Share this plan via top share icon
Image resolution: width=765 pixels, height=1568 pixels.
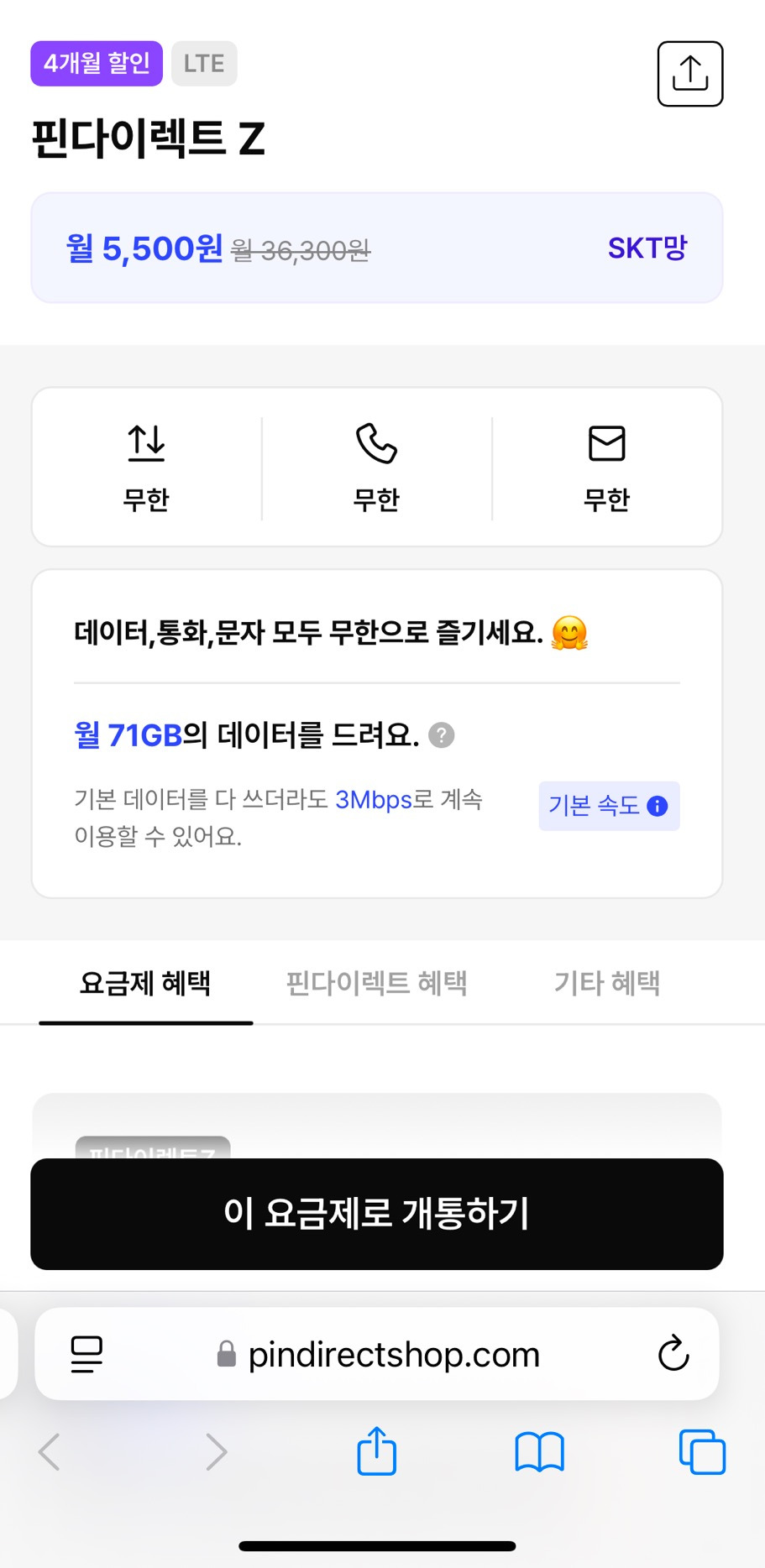click(x=689, y=74)
